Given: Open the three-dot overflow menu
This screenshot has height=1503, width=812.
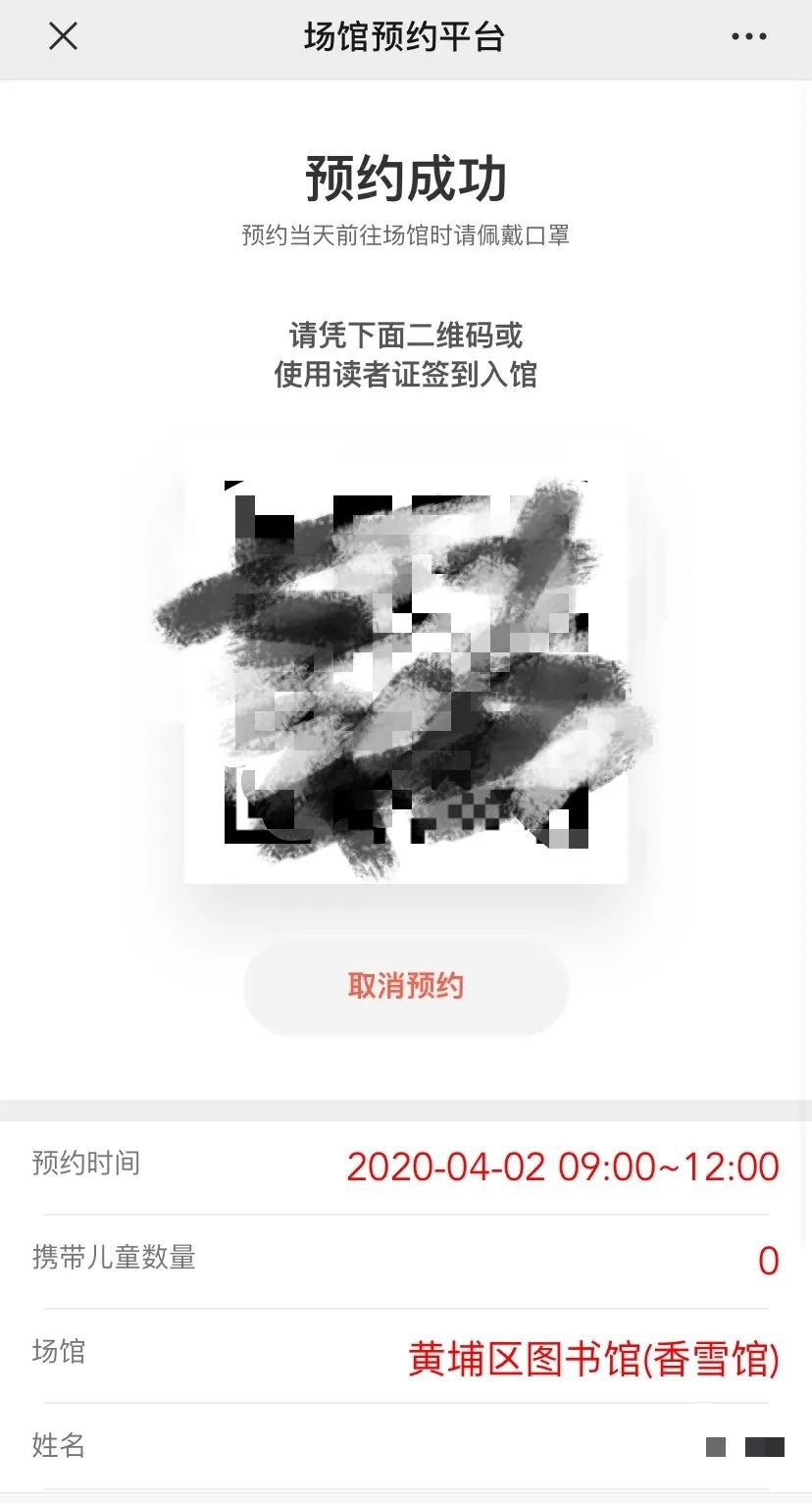Looking at the screenshot, I should click(x=748, y=37).
